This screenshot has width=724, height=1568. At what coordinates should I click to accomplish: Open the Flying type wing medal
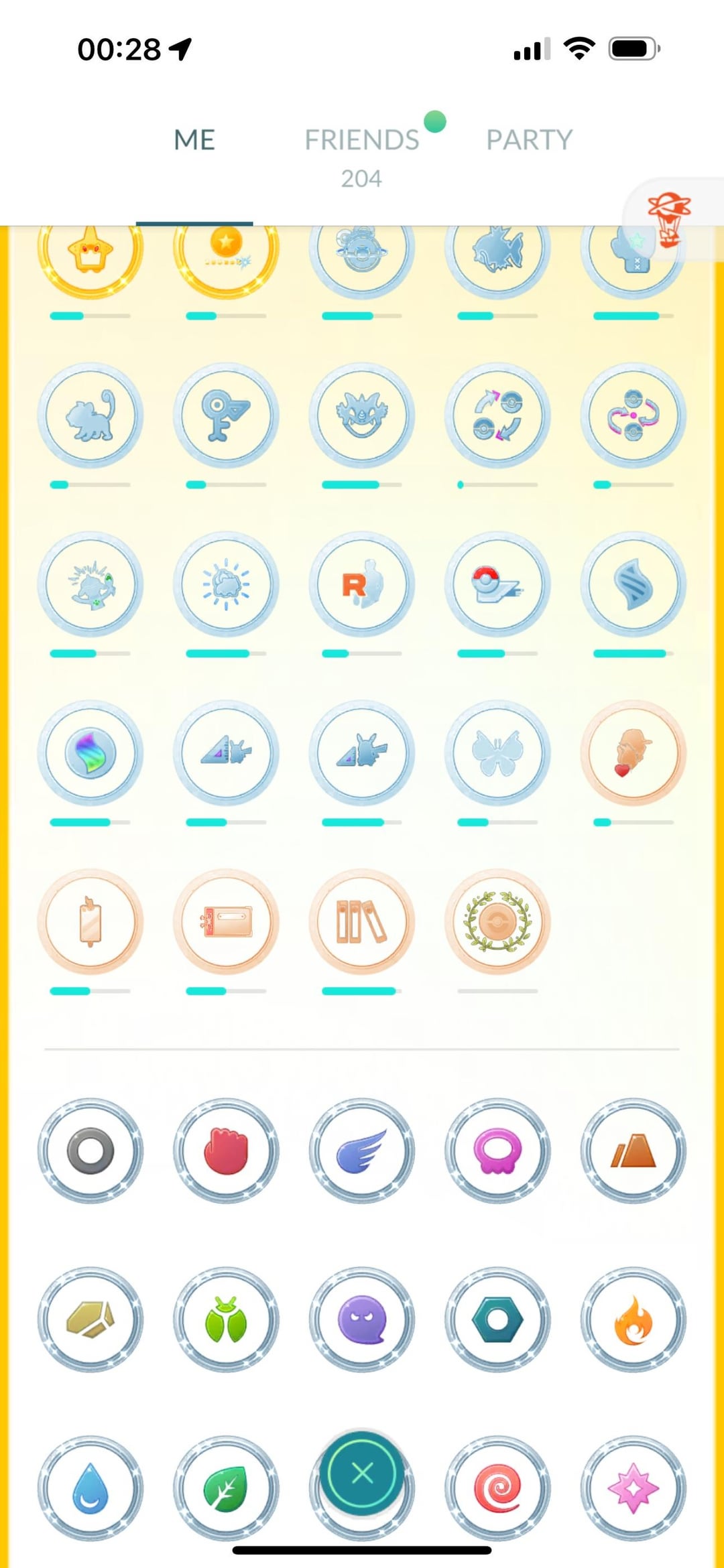pyautogui.click(x=362, y=1151)
